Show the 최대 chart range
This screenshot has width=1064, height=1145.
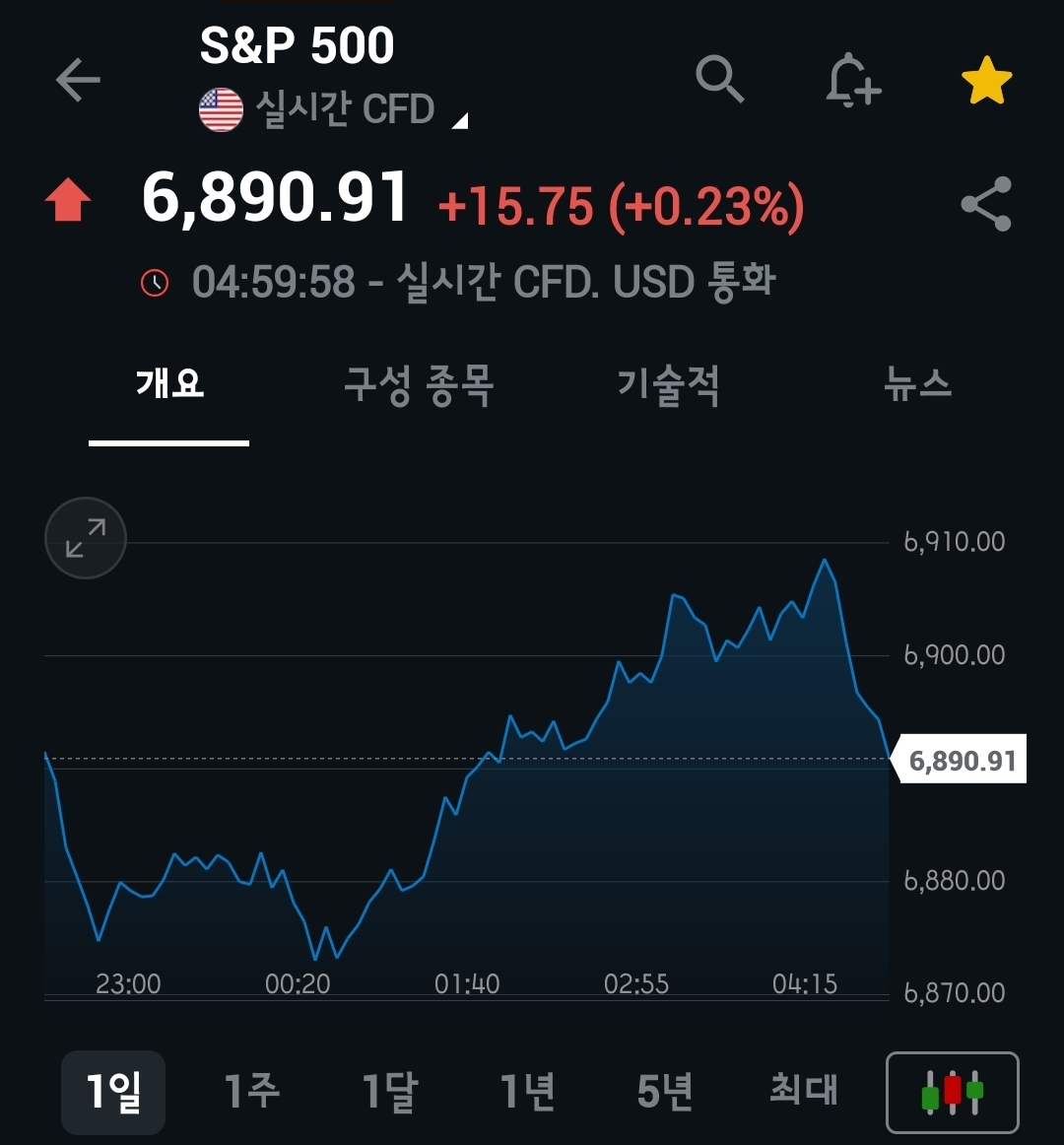803,1092
